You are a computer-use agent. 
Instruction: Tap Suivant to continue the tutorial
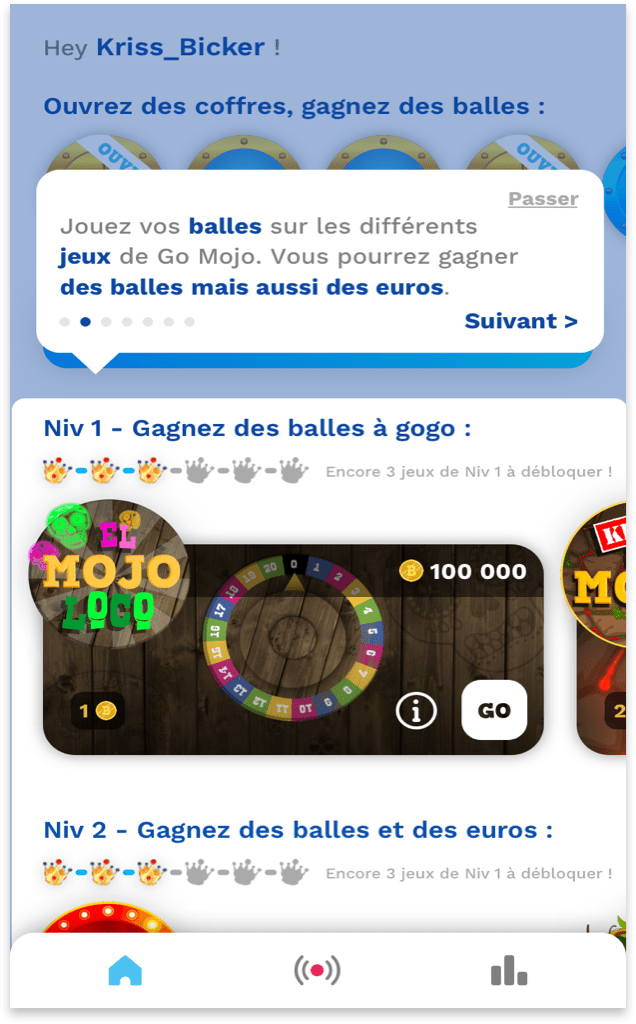coord(520,321)
